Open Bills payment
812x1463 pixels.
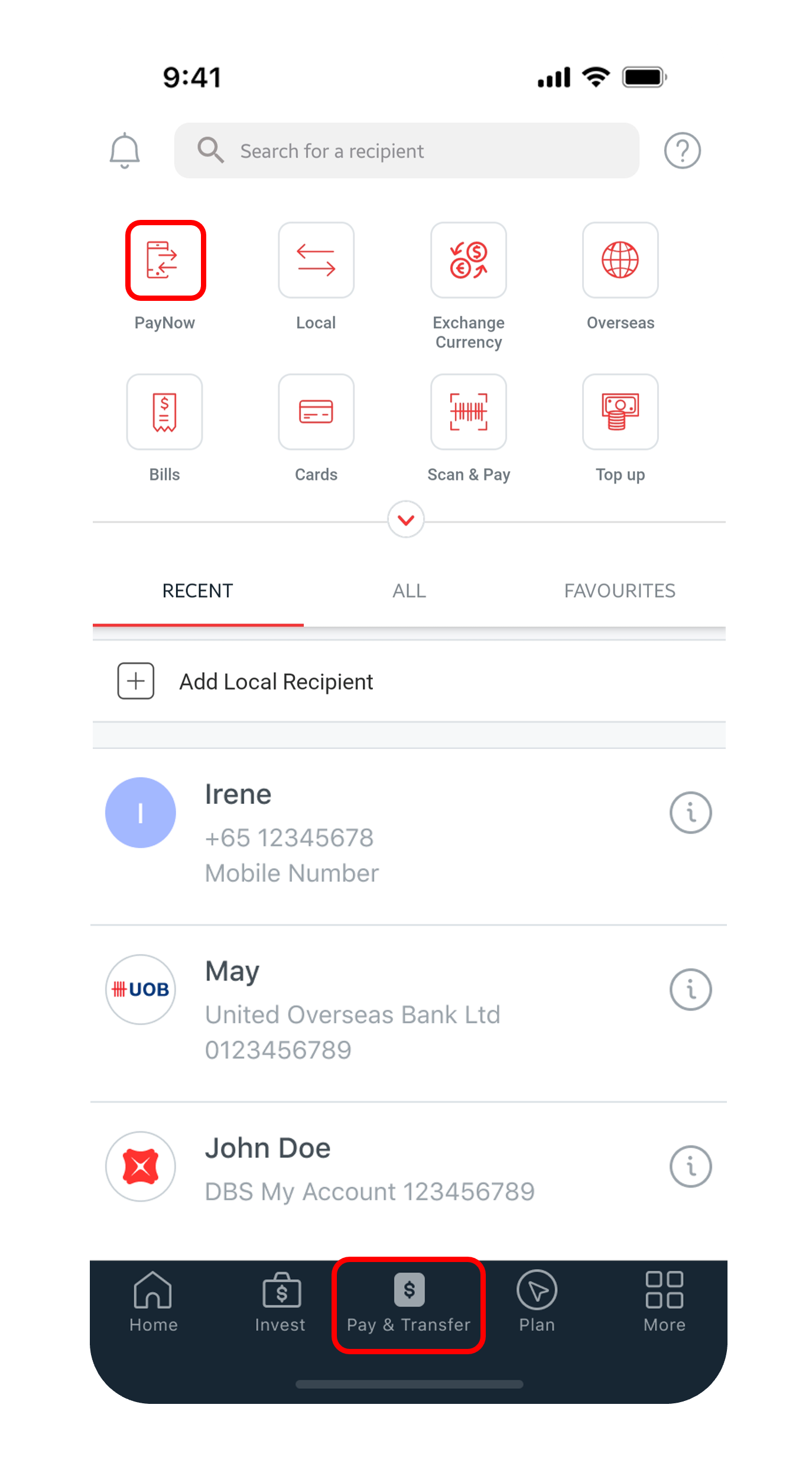164,412
